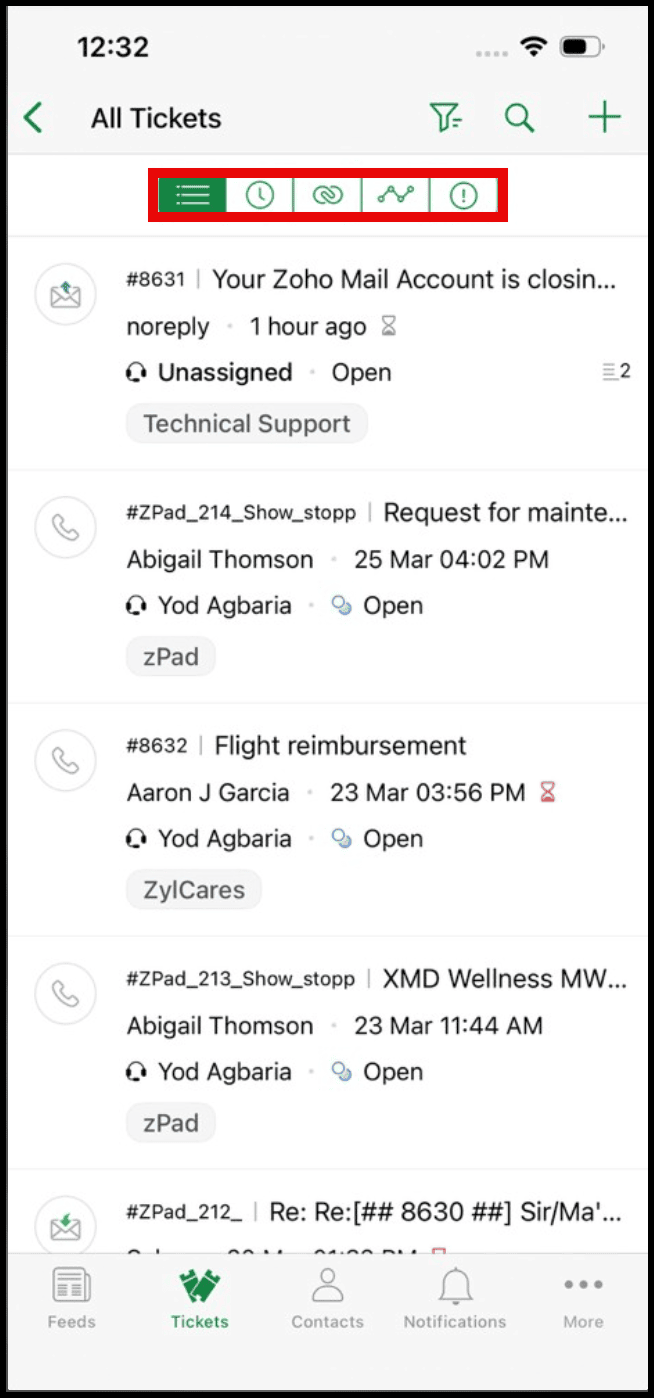
Task: Switch to the linked-rings view segment
Action: tap(327, 196)
